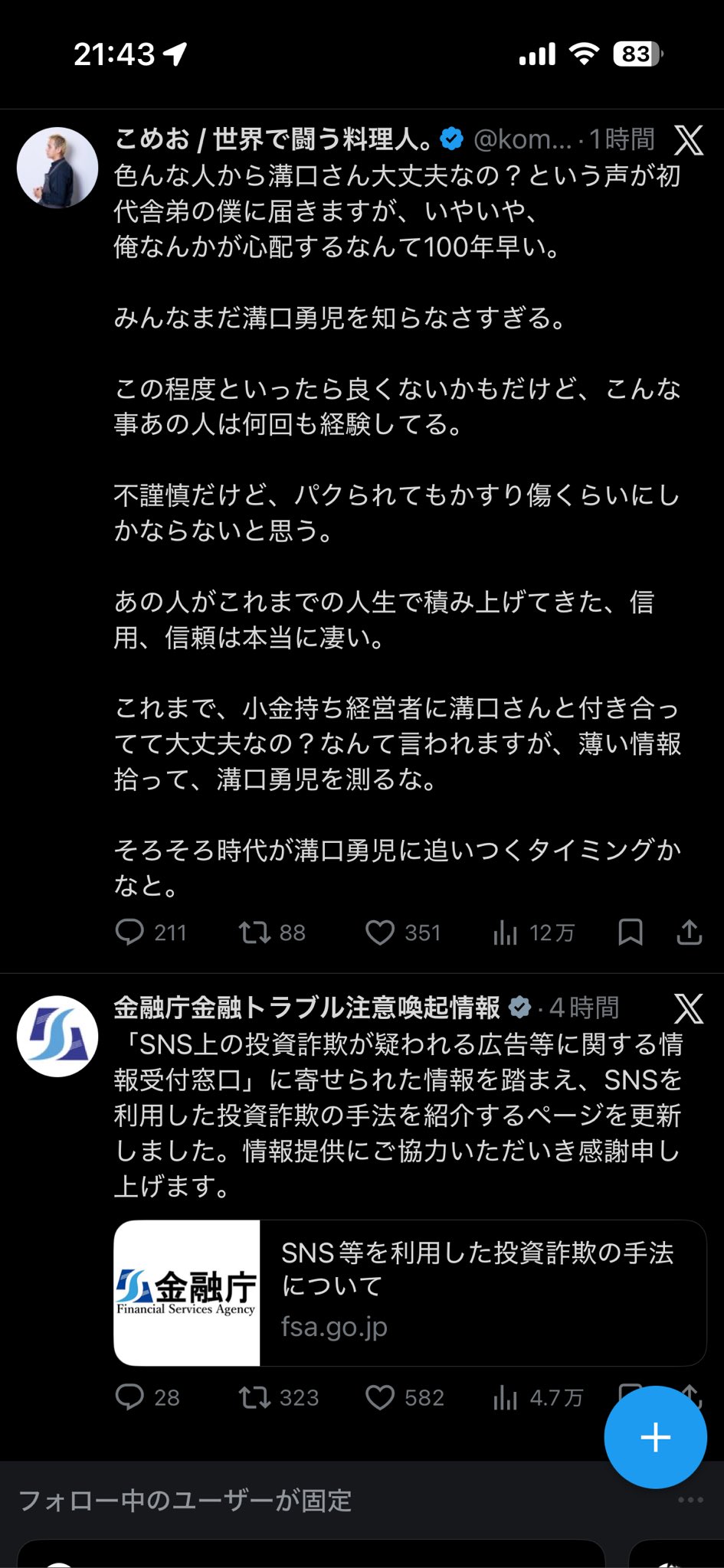Open こめお's account name
724x1568 pixels.
[x=273, y=139]
